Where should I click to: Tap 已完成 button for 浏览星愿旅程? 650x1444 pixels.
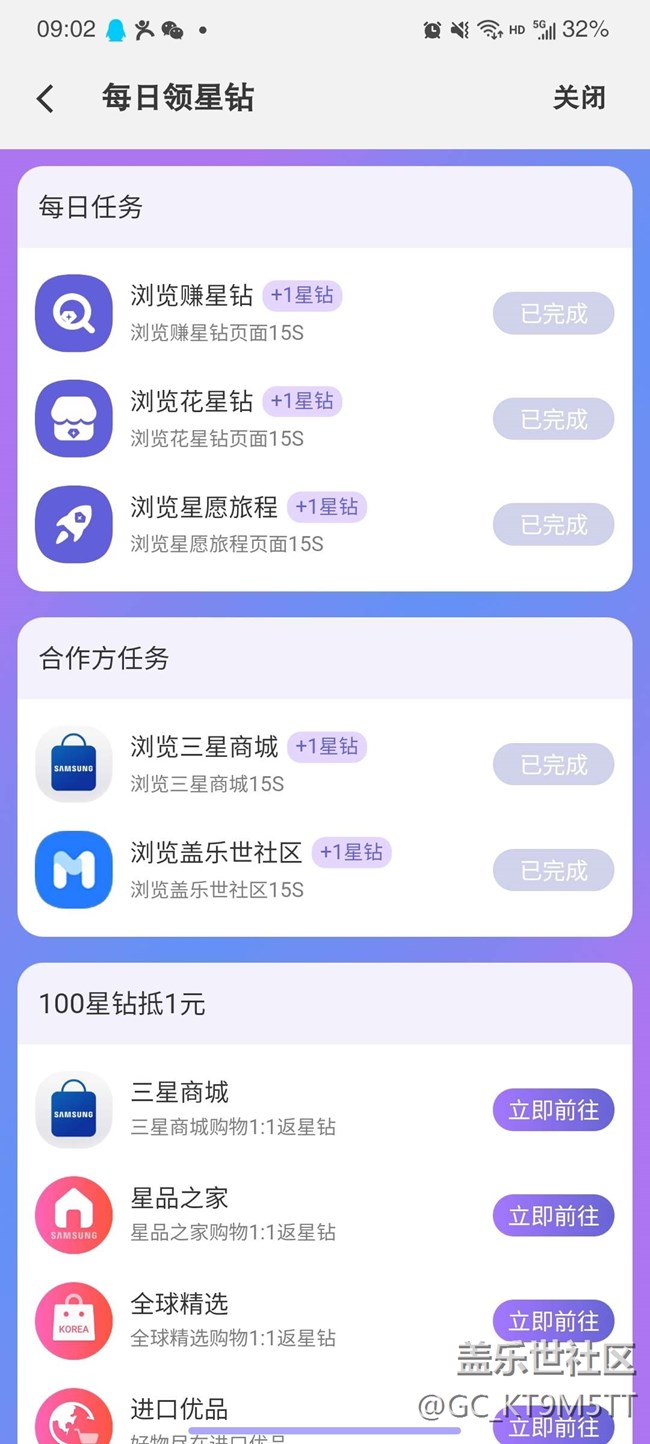[553, 525]
